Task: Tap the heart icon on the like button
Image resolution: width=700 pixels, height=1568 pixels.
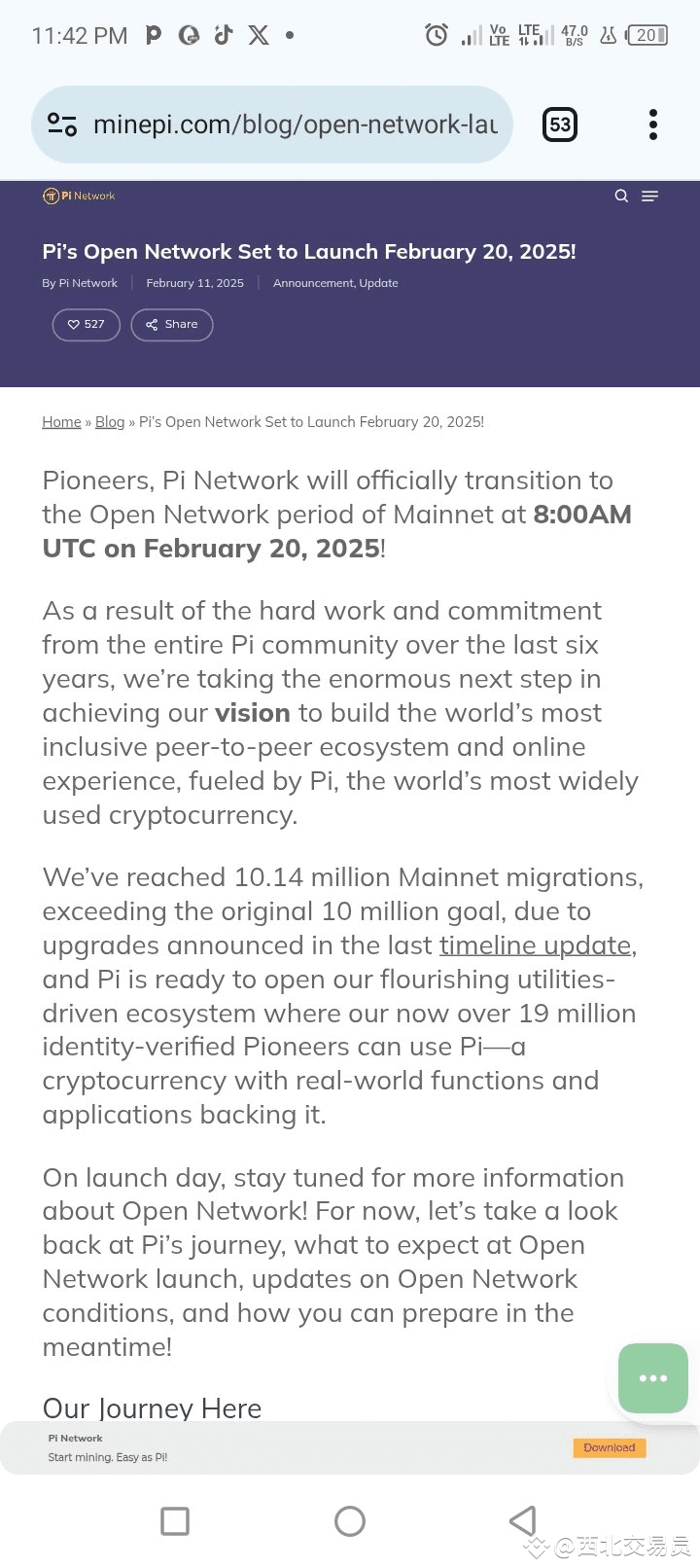Action: point(73,324)
